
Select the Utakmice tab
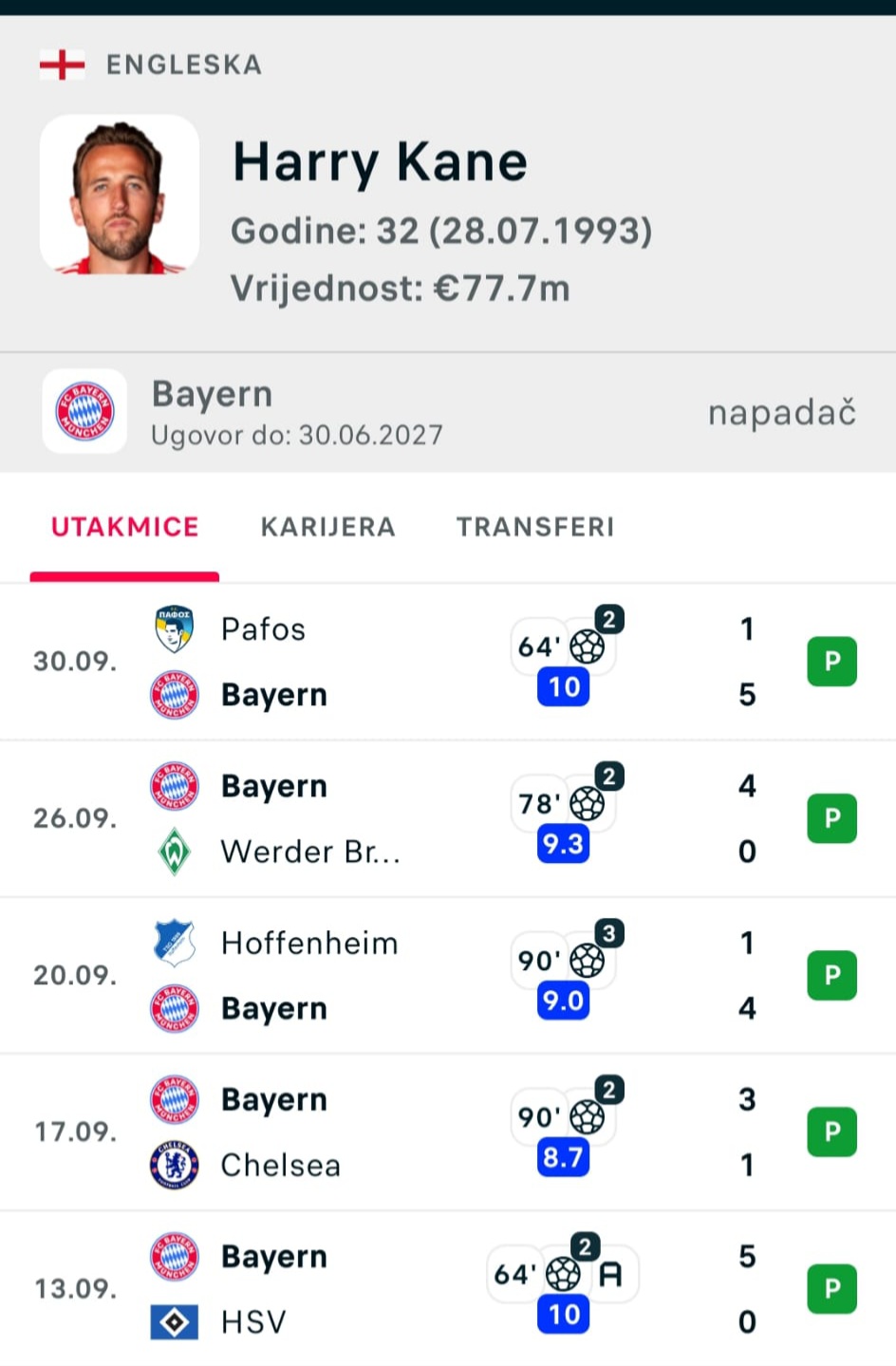click(124, 527)
